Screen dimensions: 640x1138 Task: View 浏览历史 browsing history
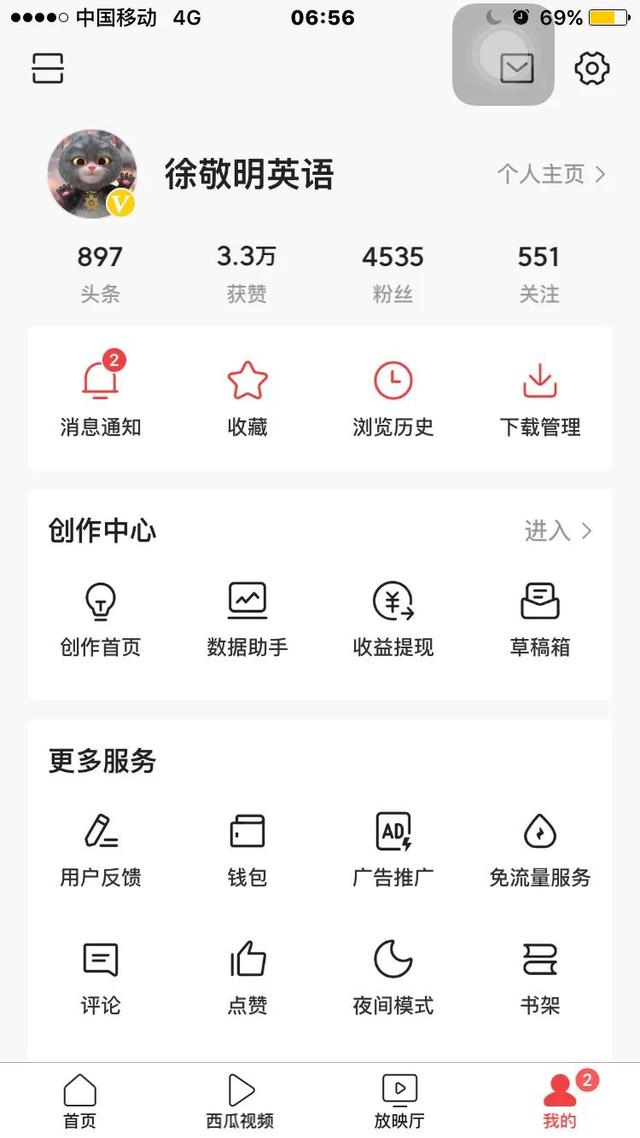[x=393, y=397]
